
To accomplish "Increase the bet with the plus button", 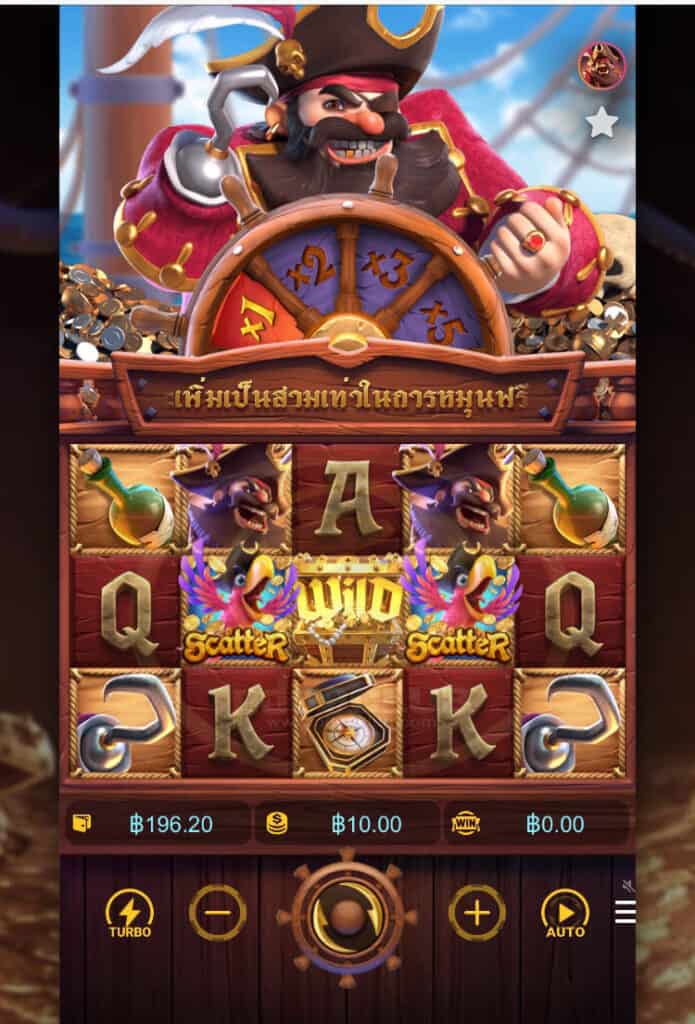I will (477, 912).
